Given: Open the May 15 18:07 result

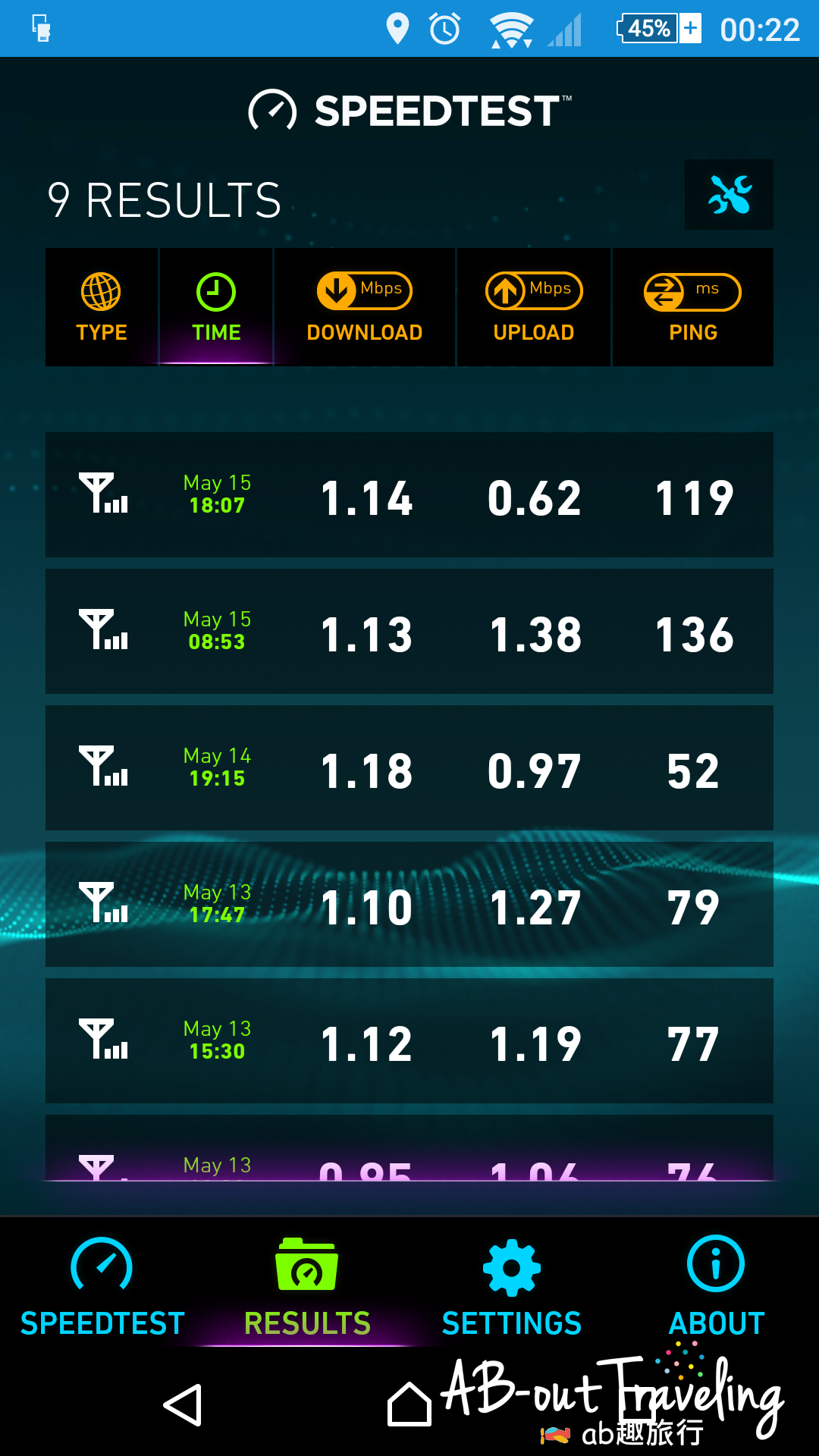Looking at the screenshot, I should pyautogui.click(x=409, y=494).
